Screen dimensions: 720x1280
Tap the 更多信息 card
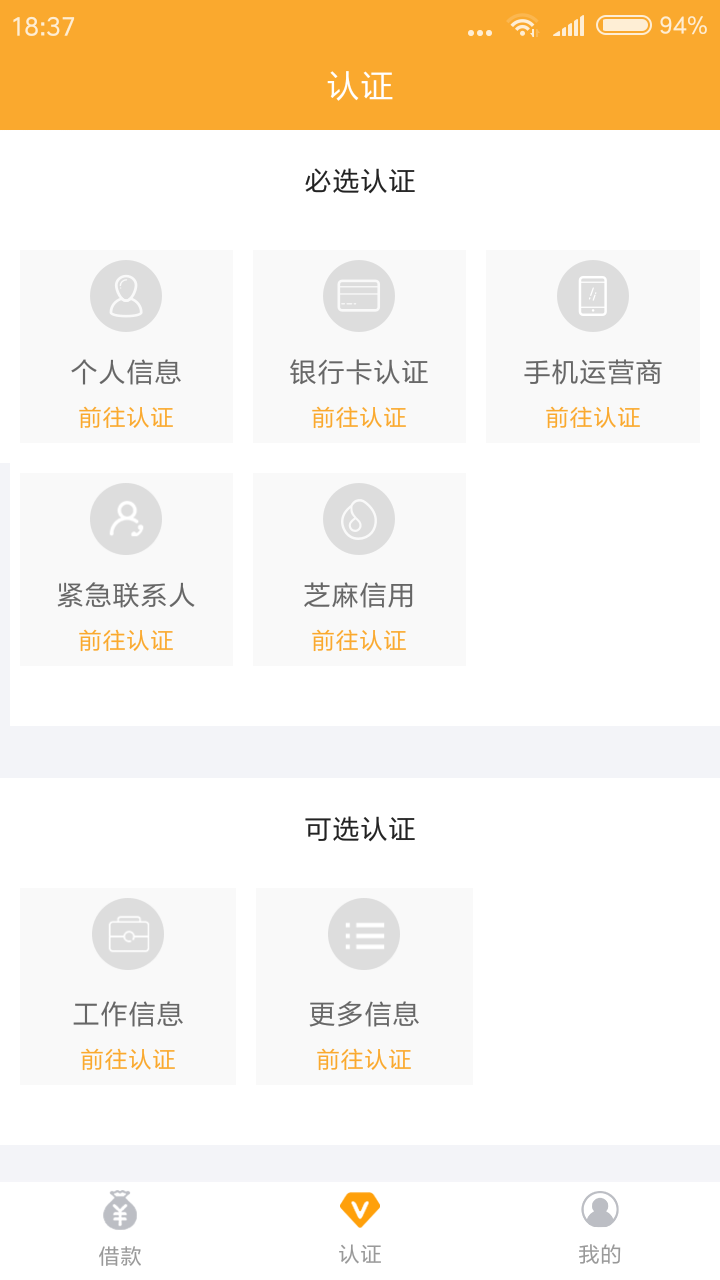tap(364, 986)
